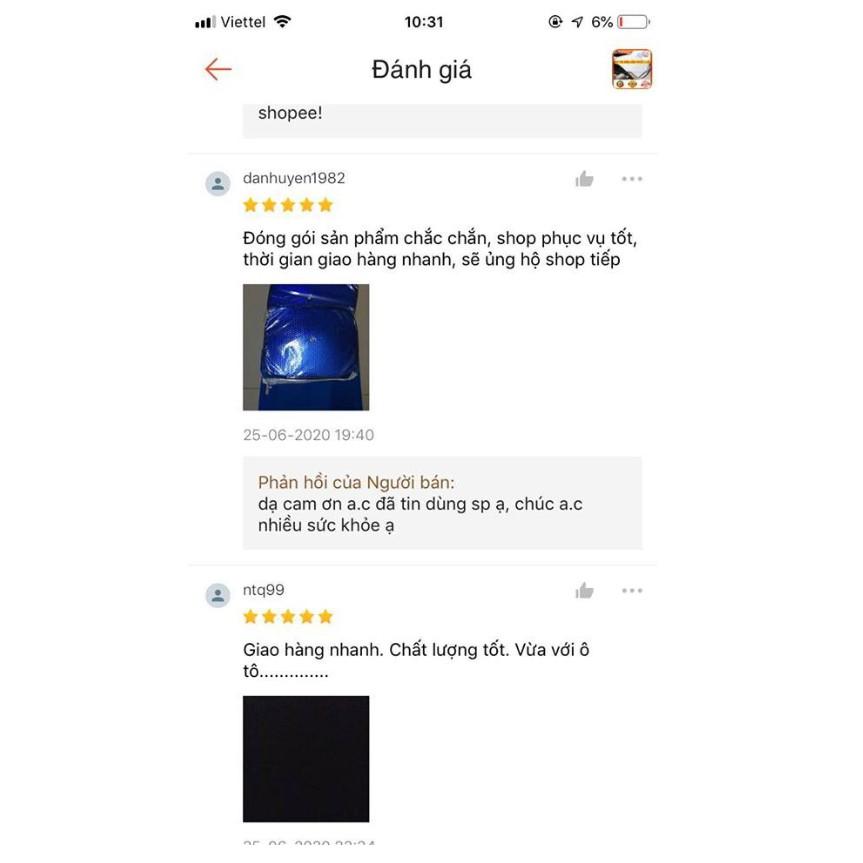Viewport: 863px width, 863px height.
Task: Open more options for ntq99's review
Action: point(632,591)
